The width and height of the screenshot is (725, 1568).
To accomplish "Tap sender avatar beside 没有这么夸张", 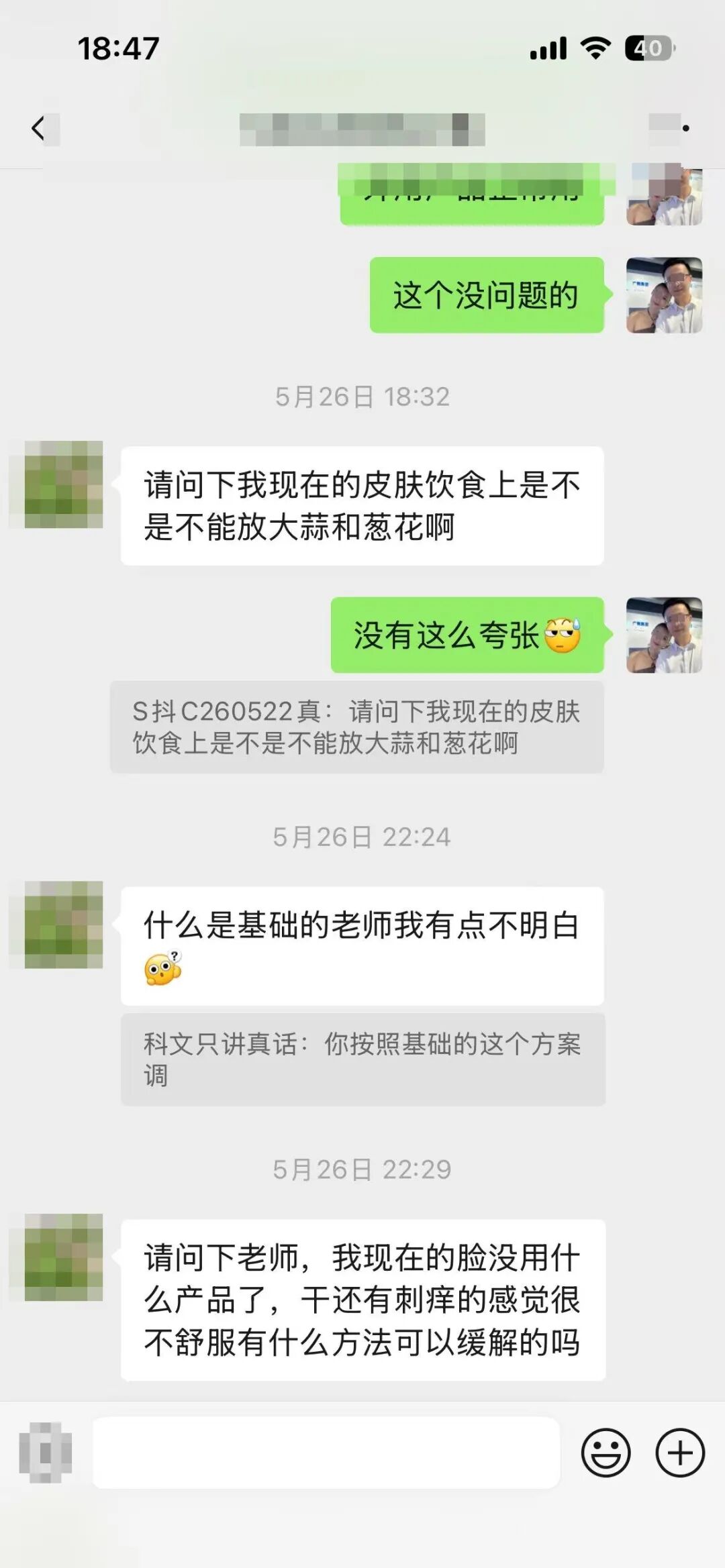I will (x=664, y=635).
